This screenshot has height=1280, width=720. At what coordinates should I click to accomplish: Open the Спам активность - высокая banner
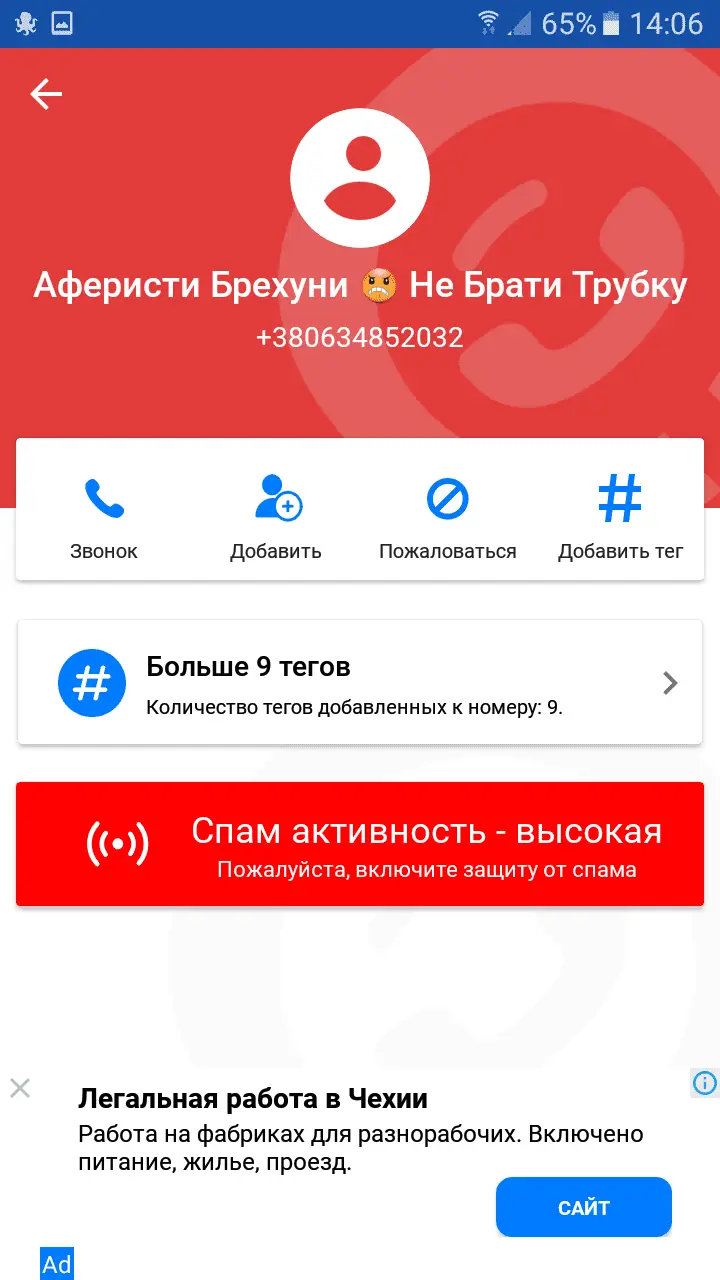click(x=360, y=844)
